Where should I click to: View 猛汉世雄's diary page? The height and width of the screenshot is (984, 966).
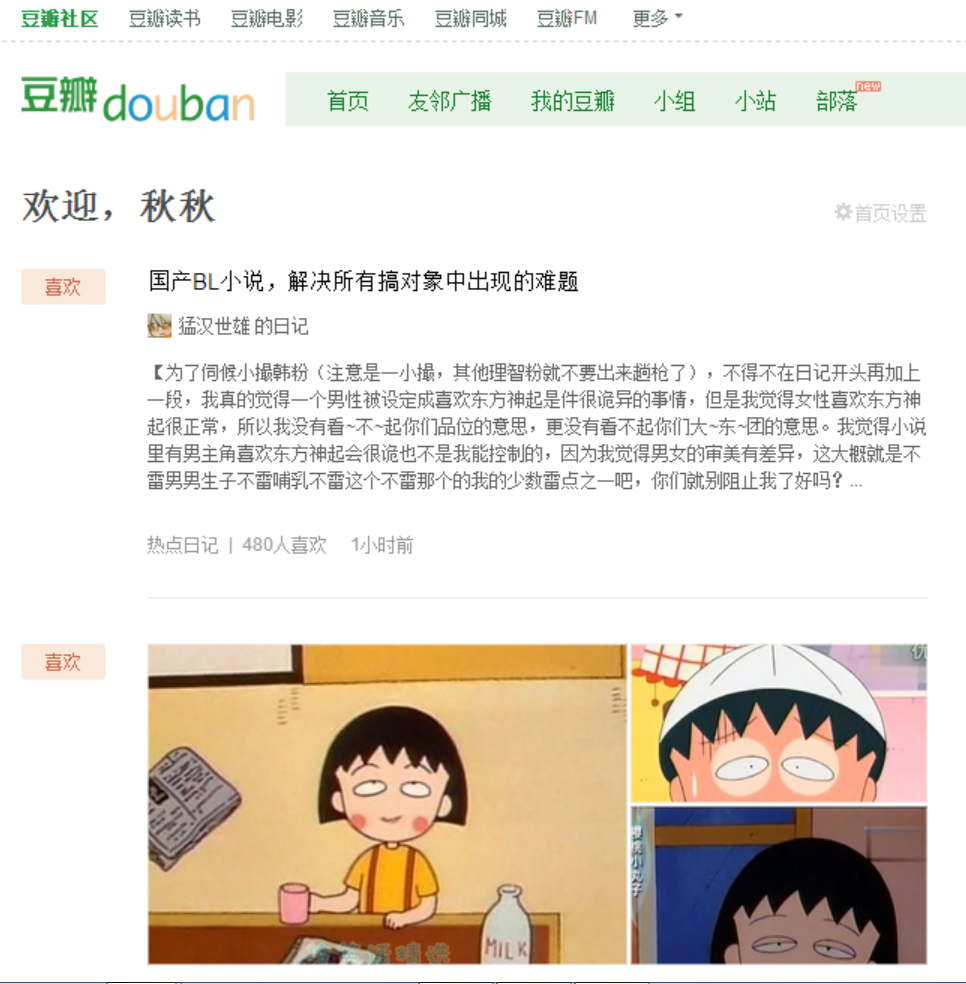(243, 326)
